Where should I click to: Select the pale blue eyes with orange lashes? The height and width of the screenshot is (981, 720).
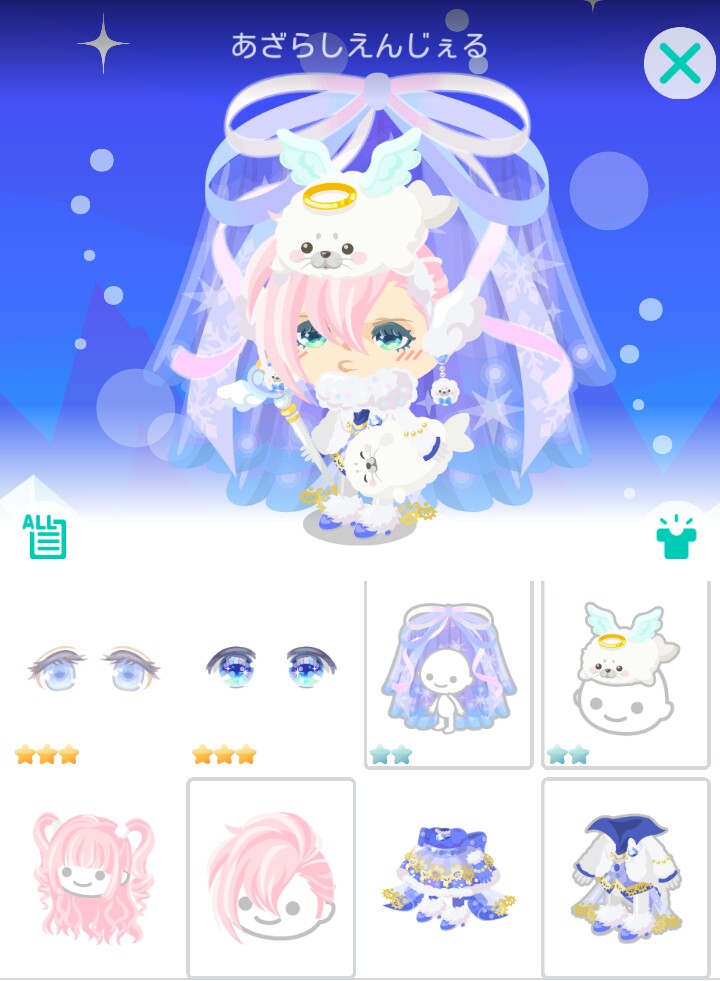[93, 669]
